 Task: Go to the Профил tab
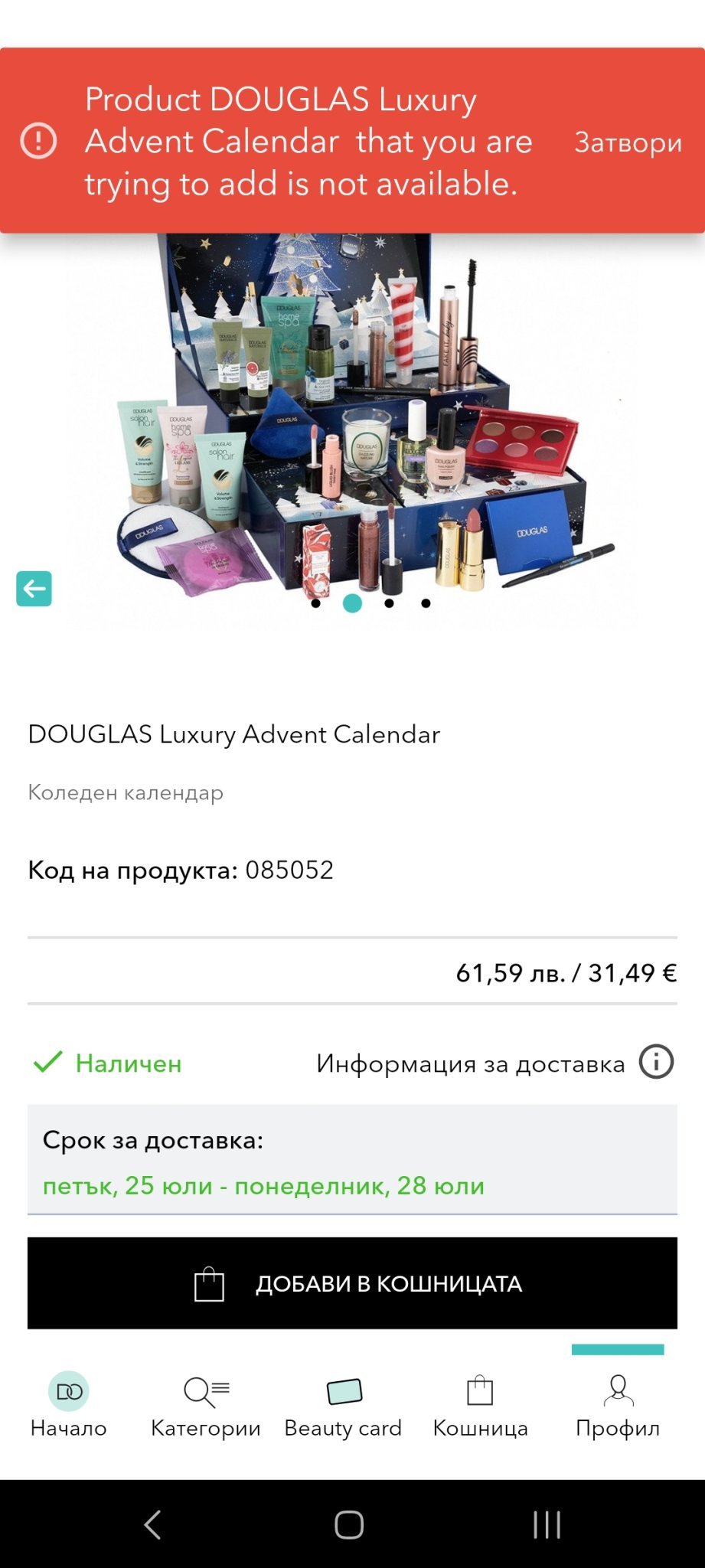618,1405
